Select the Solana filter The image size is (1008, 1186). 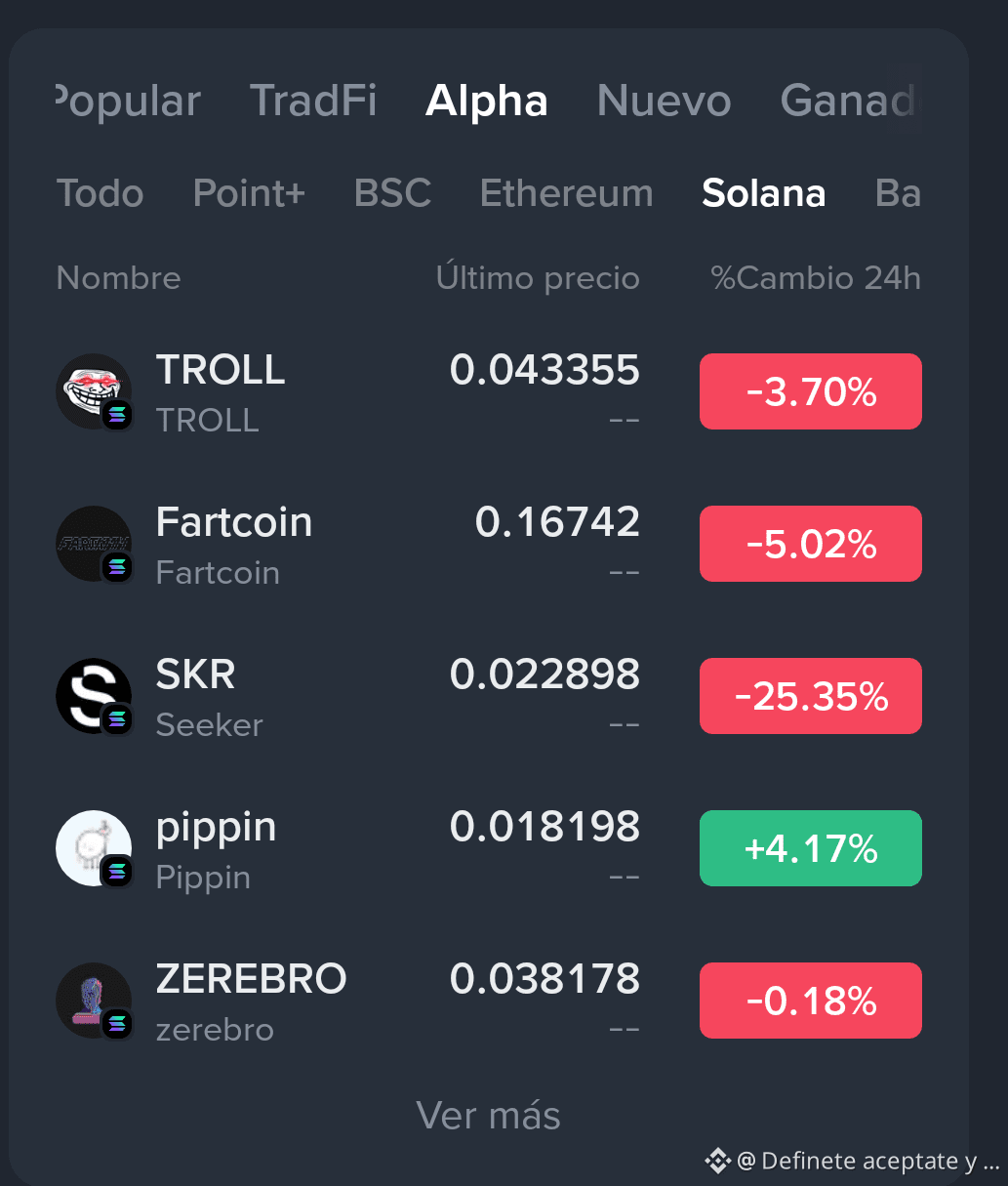point(764,193)
